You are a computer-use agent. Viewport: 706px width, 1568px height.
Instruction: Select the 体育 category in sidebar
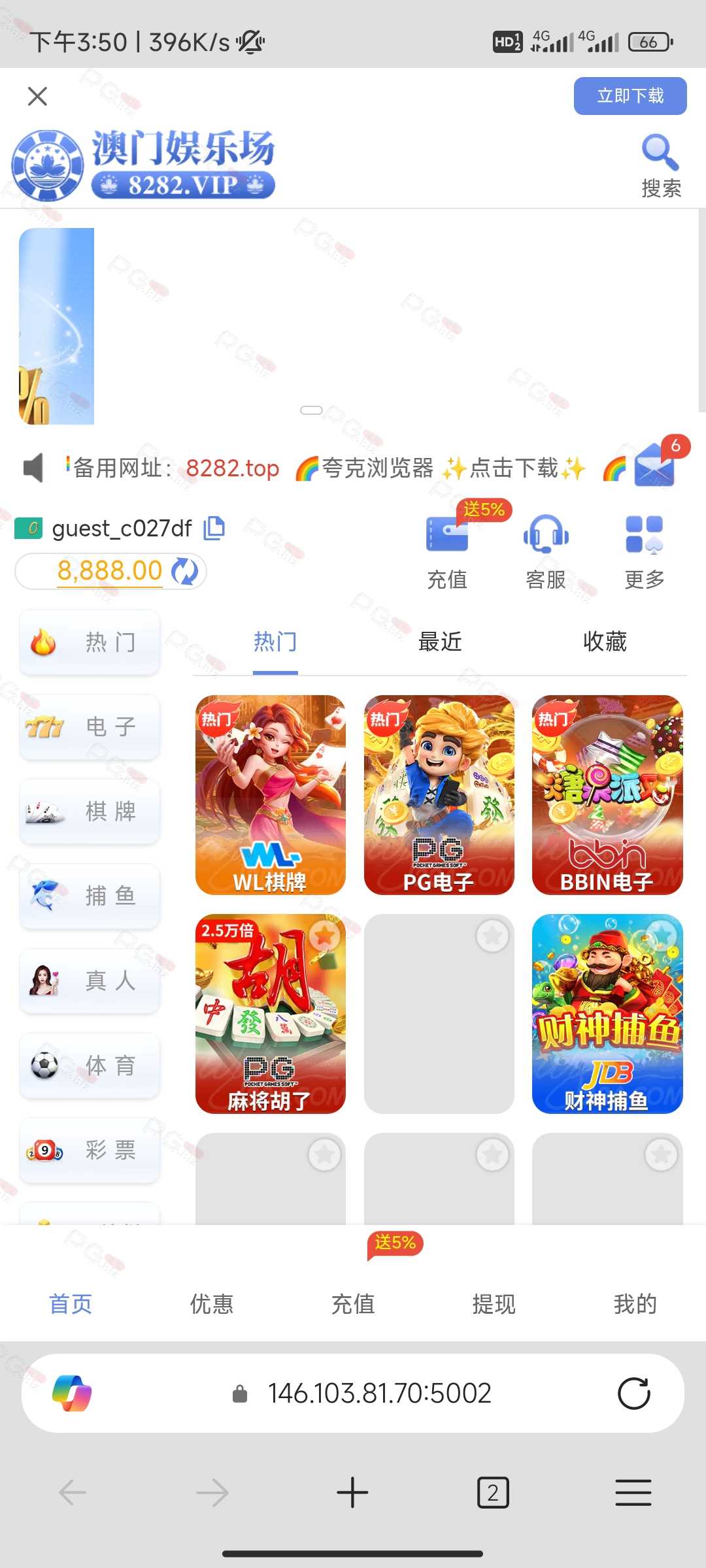click(x=90, y=1066)
